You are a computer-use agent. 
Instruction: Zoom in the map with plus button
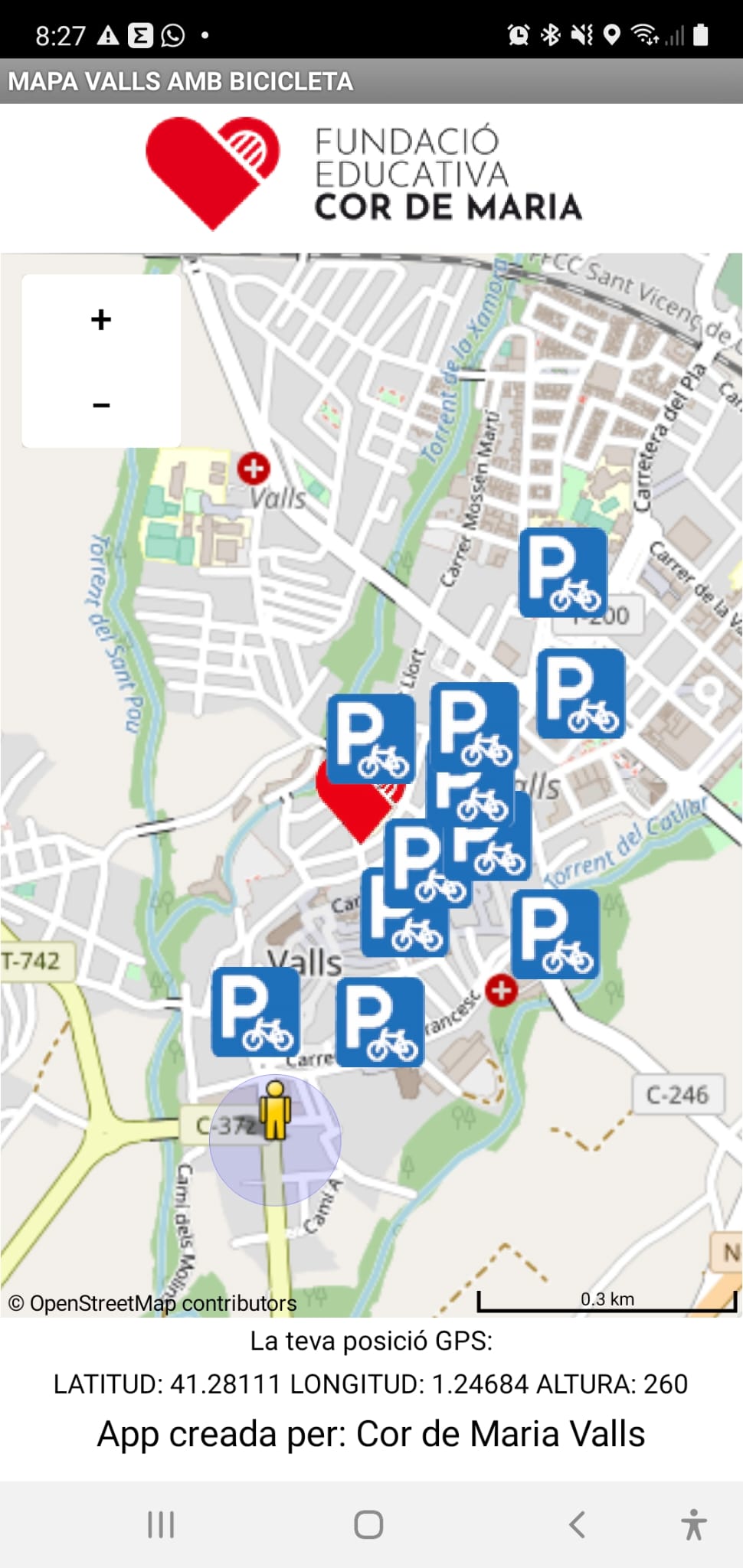tap(101, 319)
